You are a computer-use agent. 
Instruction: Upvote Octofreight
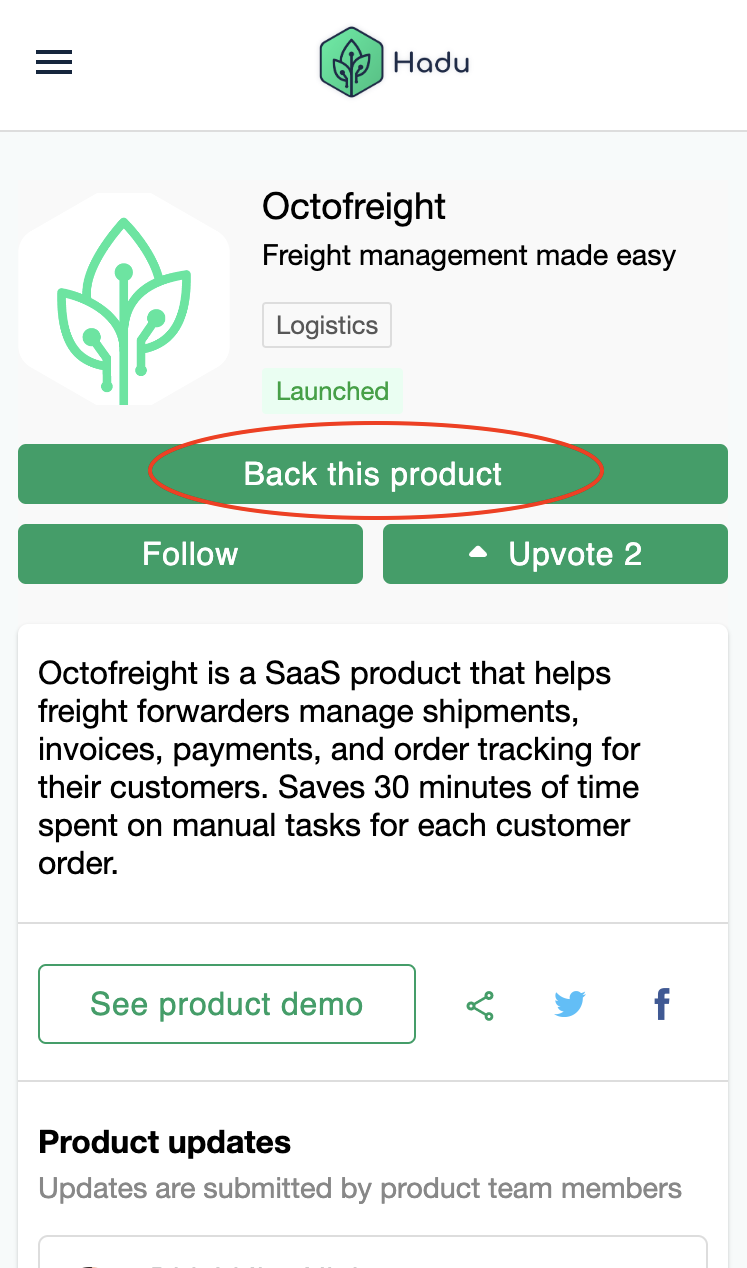tap(555, 554)
